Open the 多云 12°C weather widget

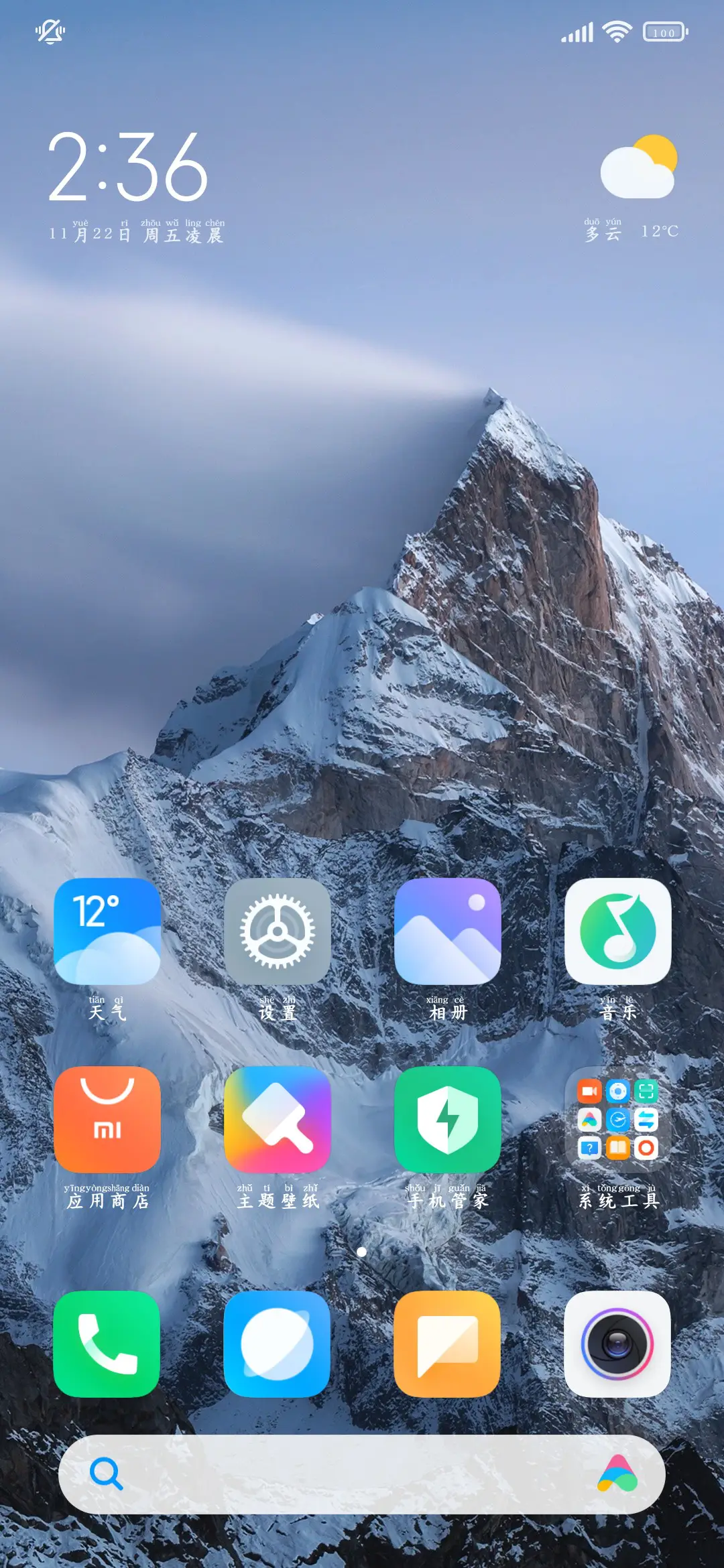tap(633, 189)
